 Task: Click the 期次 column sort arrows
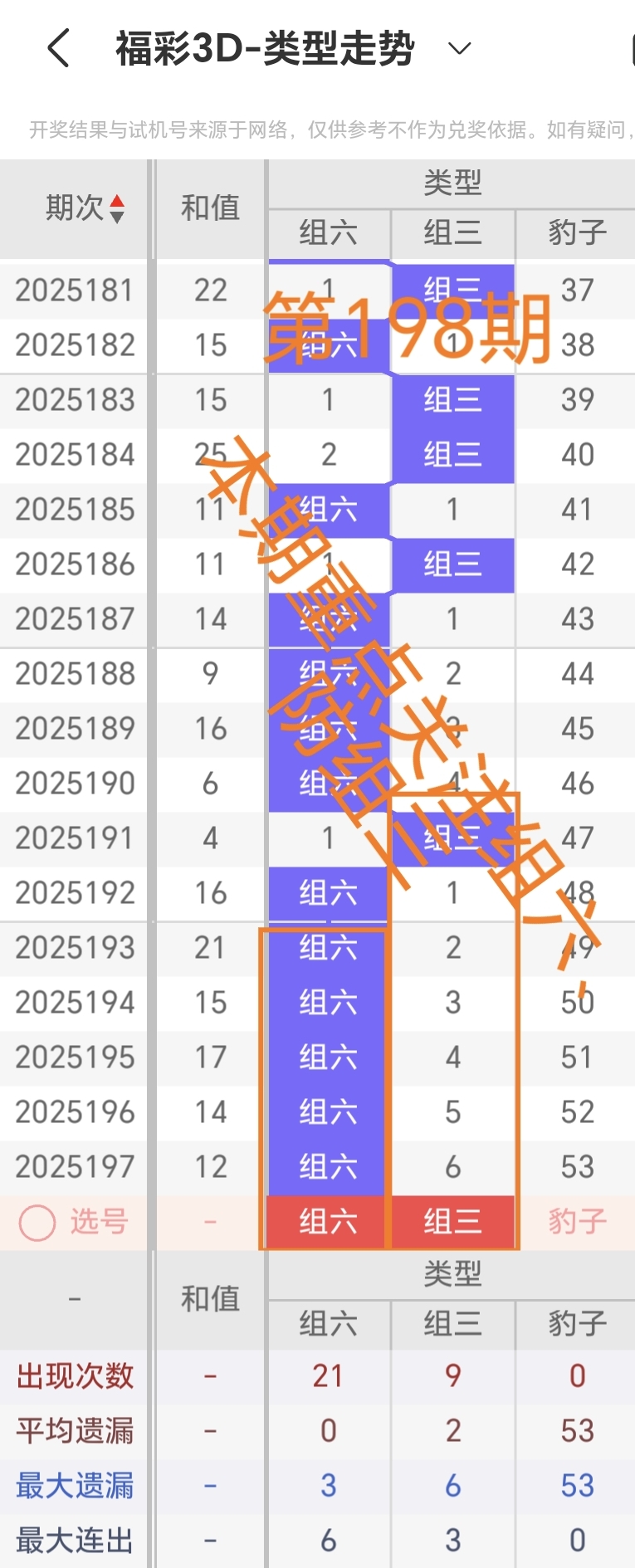(x=117, y=209)
